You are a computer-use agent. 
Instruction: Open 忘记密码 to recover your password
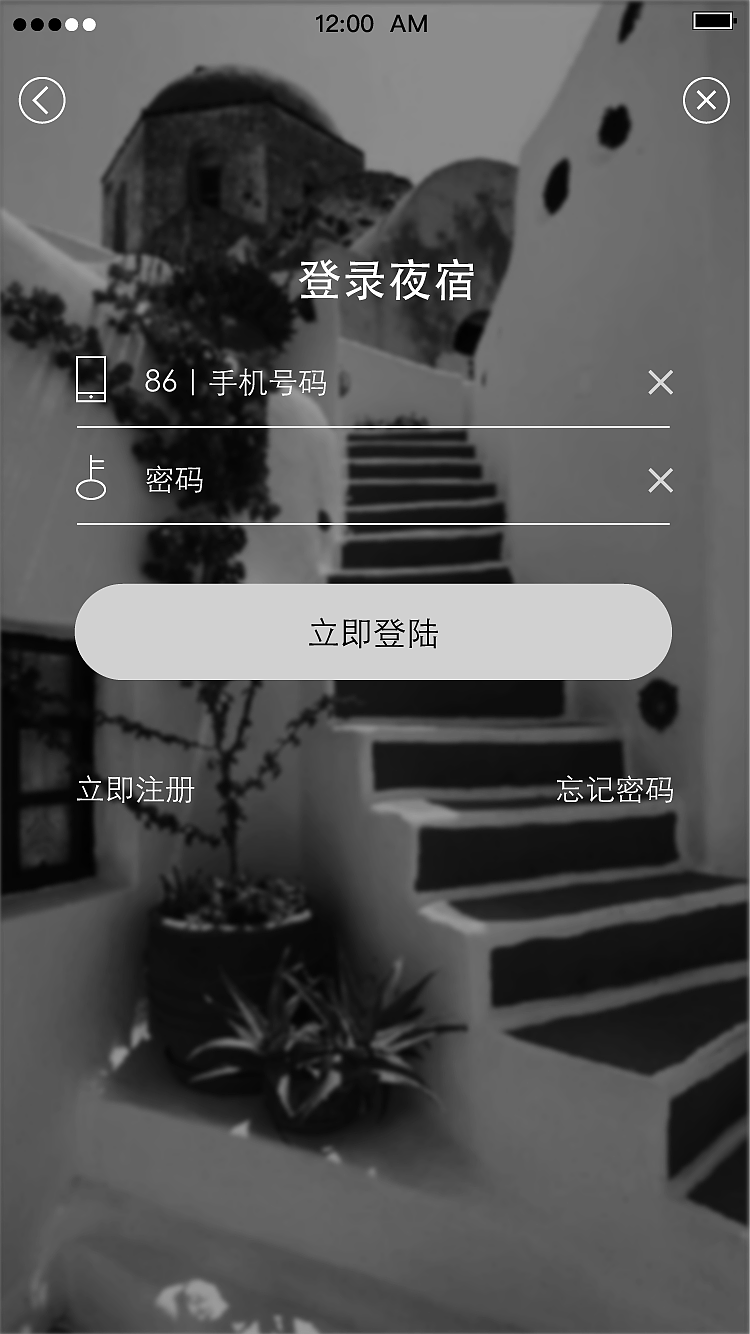pos(616,790)
